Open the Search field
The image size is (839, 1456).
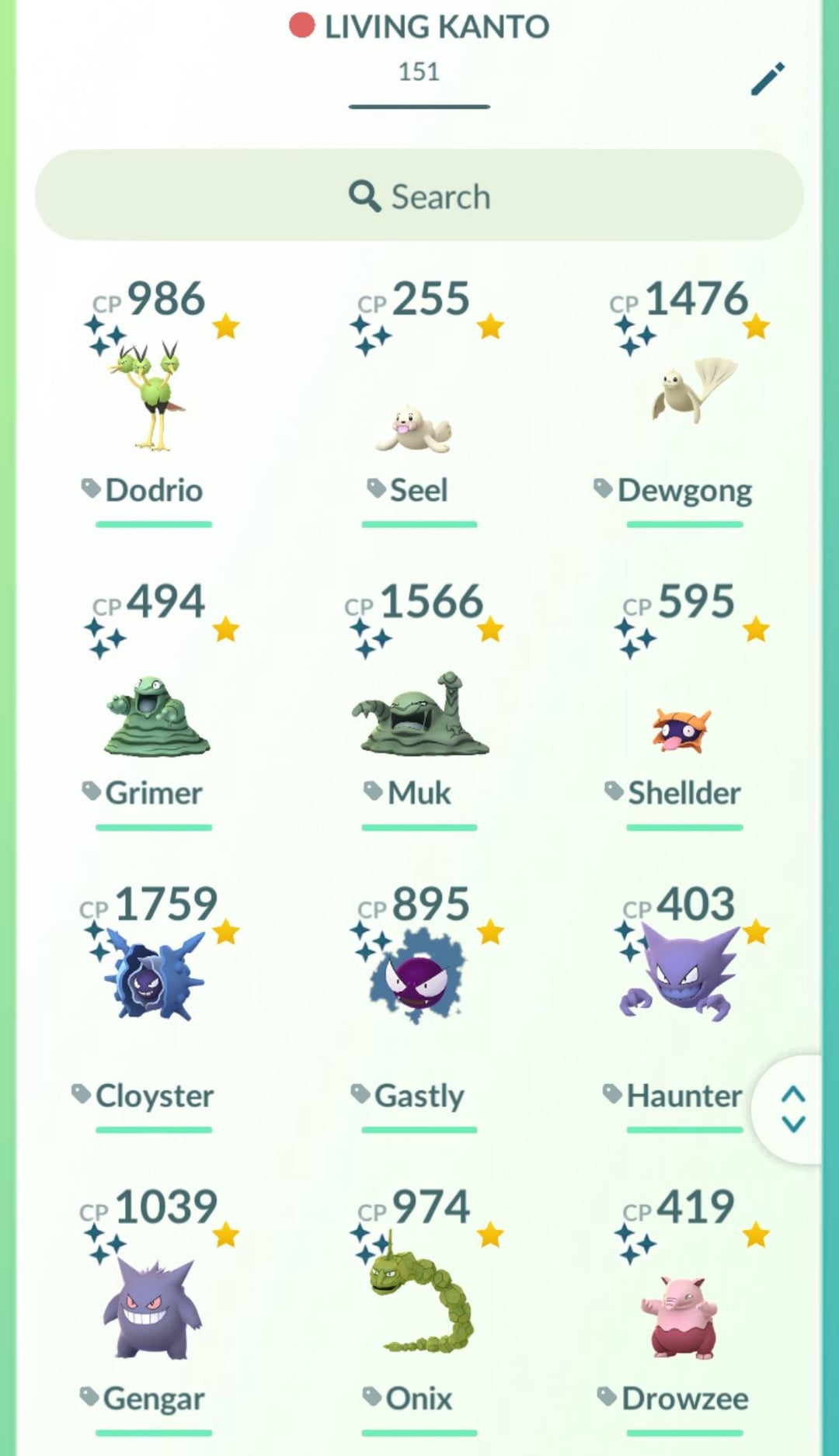point(419,196)
